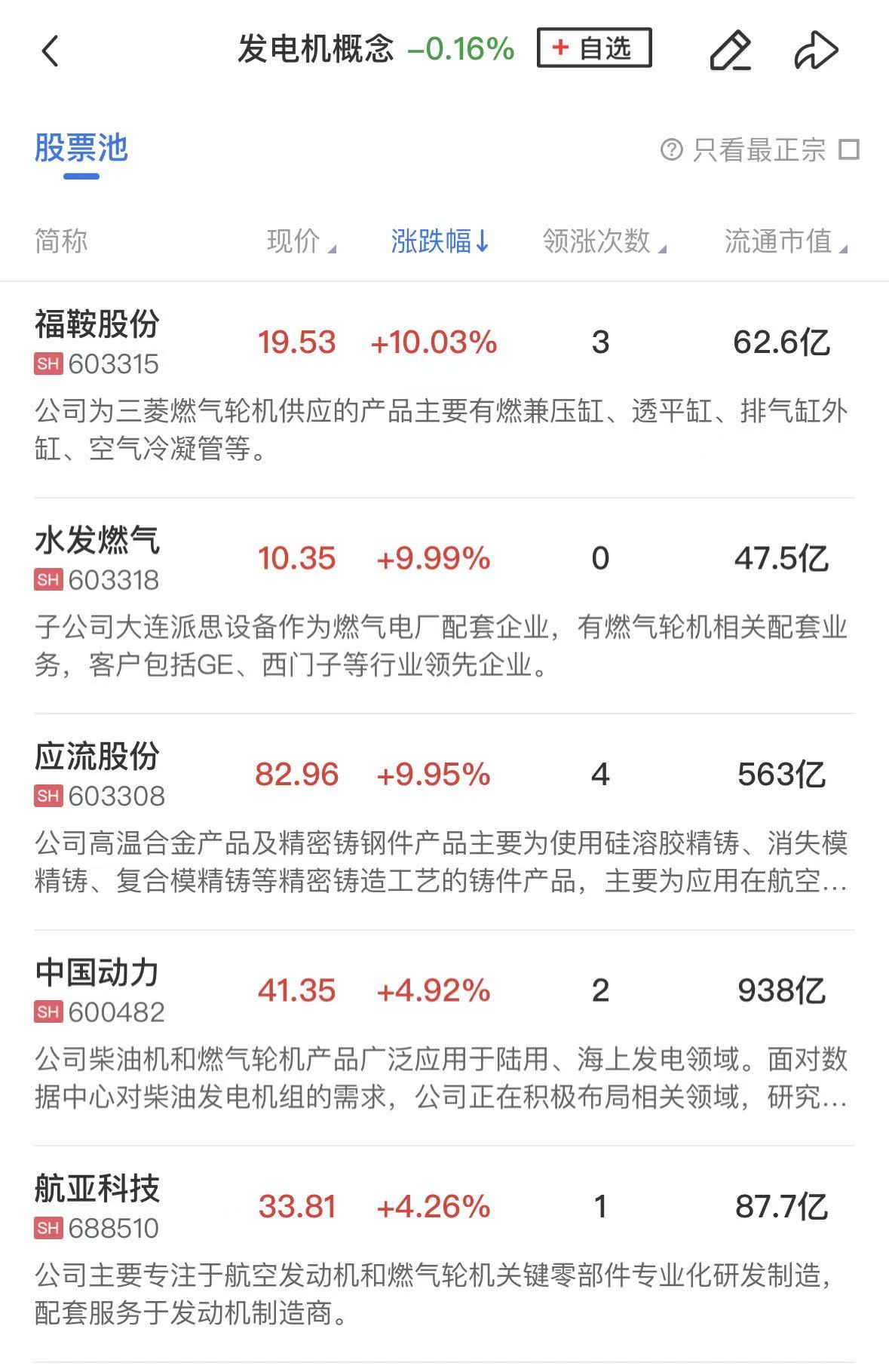The height and width of the screenshot is (1372, 889).
Task: Toggle sorting by 涨跌幅
Action: [440, 241]
